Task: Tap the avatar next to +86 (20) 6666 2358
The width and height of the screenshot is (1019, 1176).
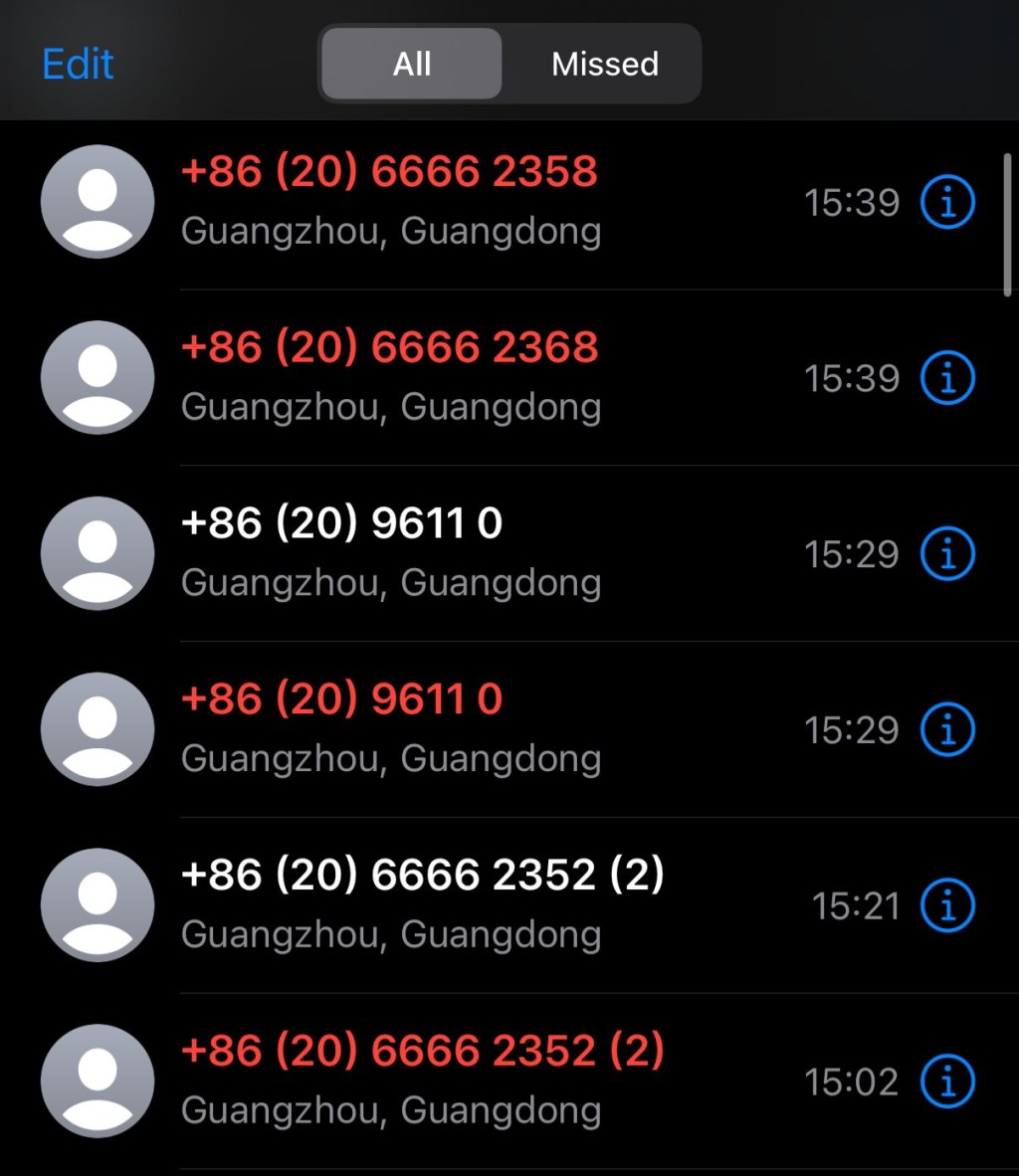Action: coord(97,202)
